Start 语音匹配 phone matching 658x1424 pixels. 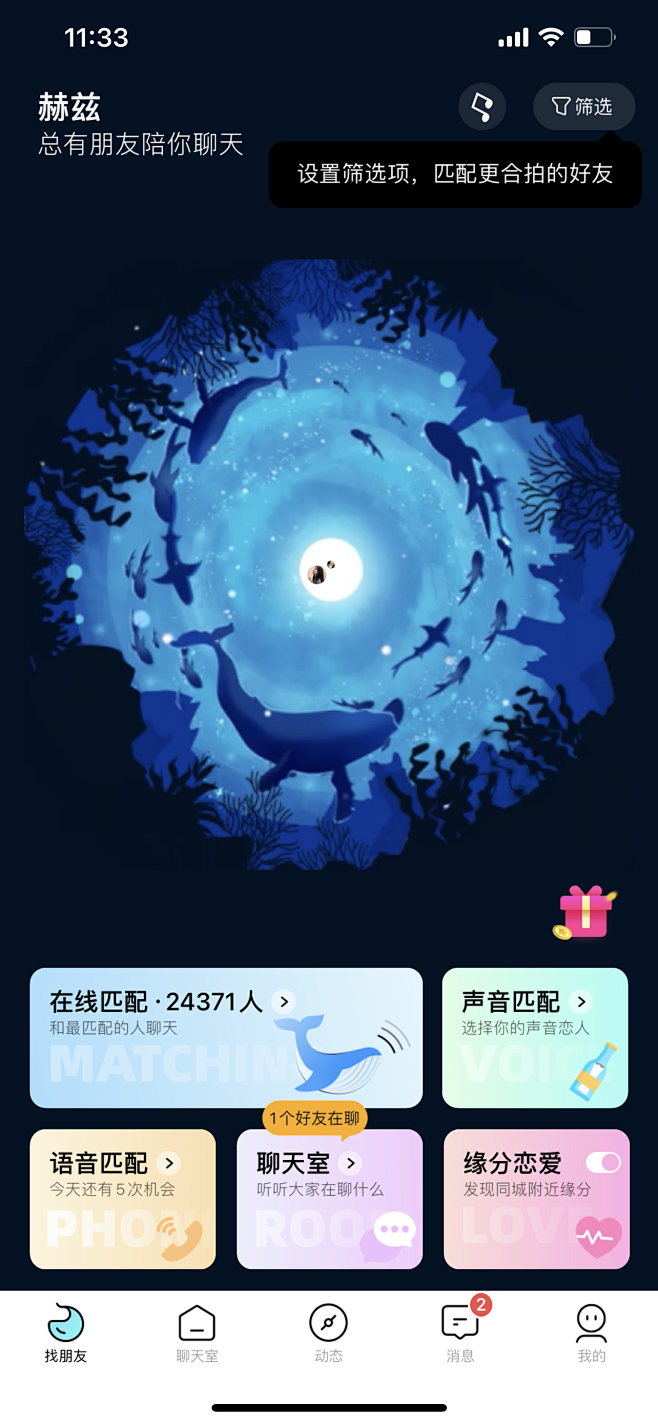[x=123, y=1199]
